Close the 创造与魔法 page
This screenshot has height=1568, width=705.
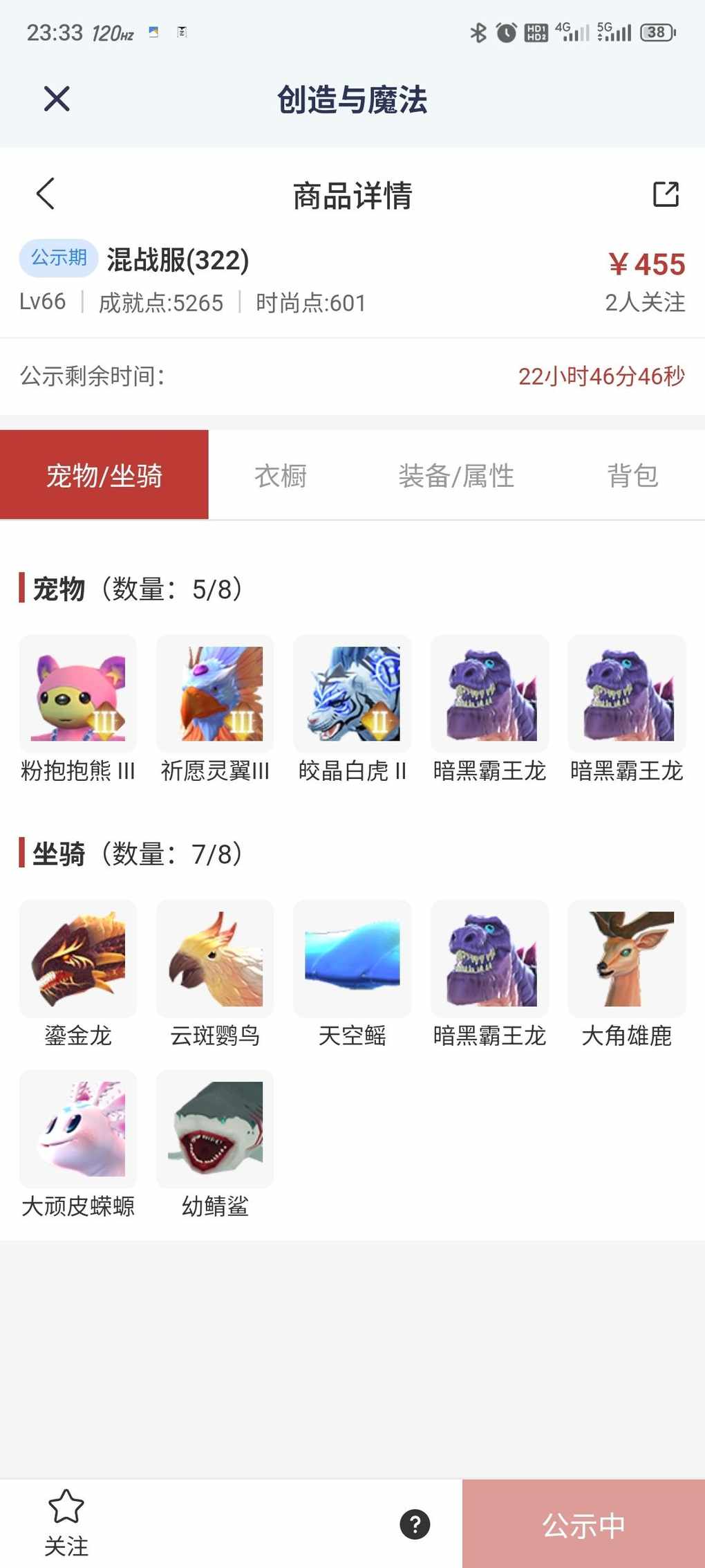coord(57,99)
